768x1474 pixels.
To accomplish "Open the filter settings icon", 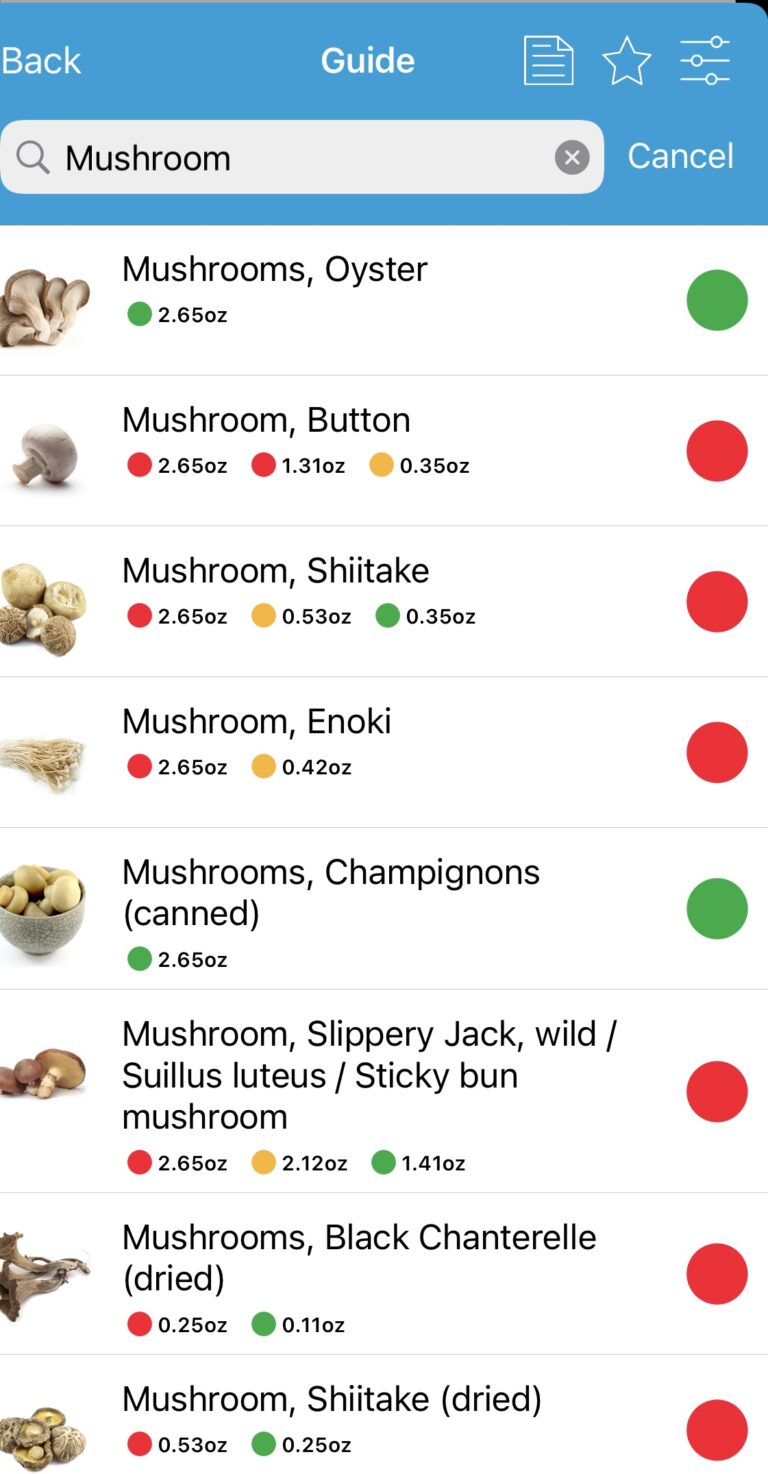I will 707,59.
